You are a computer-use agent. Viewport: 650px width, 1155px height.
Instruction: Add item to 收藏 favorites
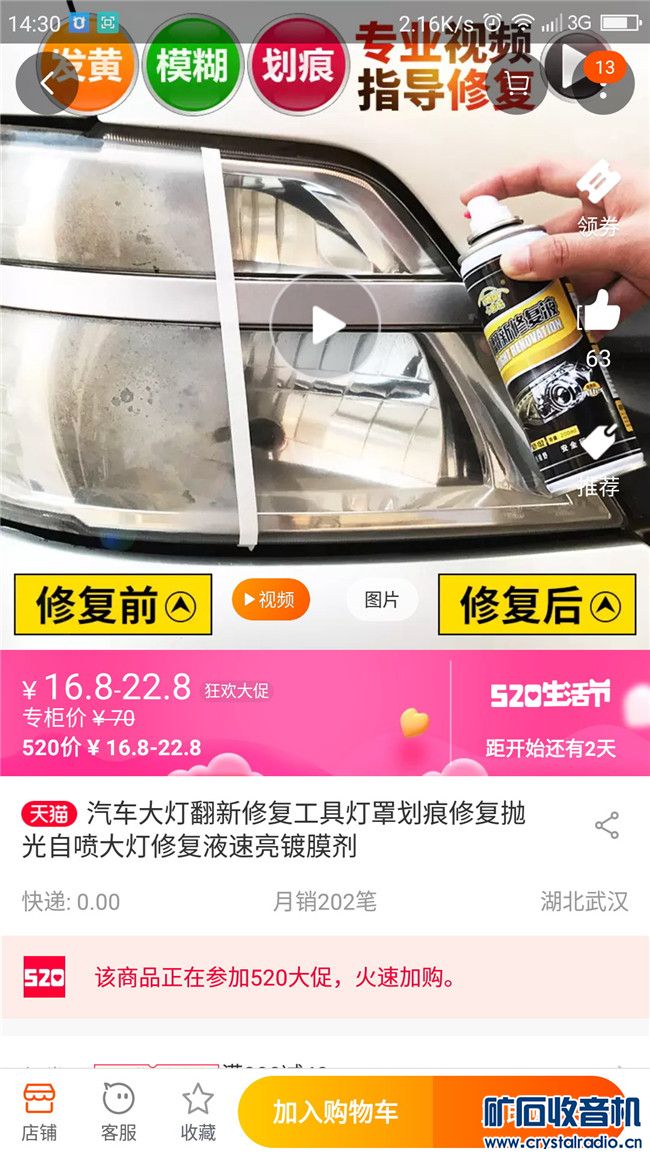[198, 1110]
